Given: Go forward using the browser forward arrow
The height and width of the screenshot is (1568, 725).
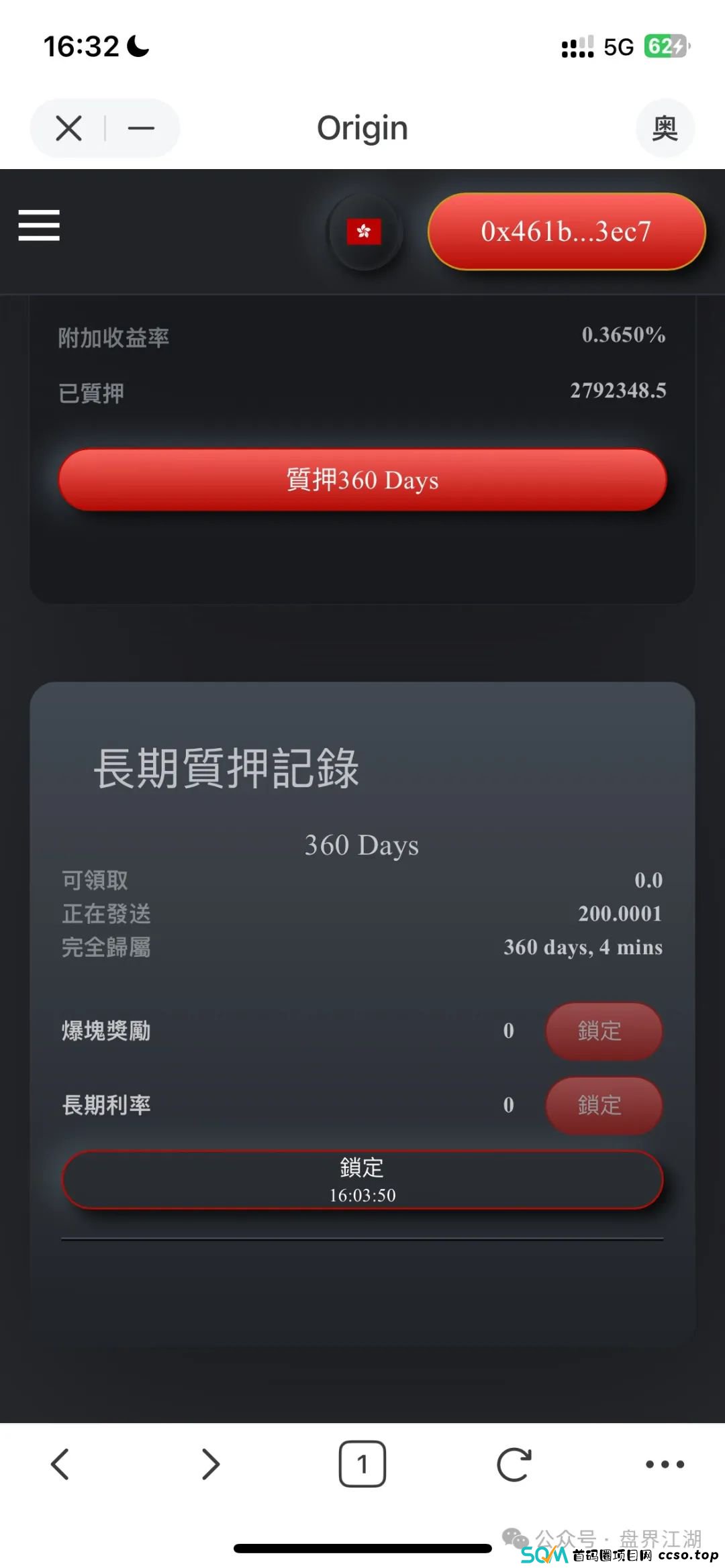Looking at the screenshot, I should tap(211, 1464).
